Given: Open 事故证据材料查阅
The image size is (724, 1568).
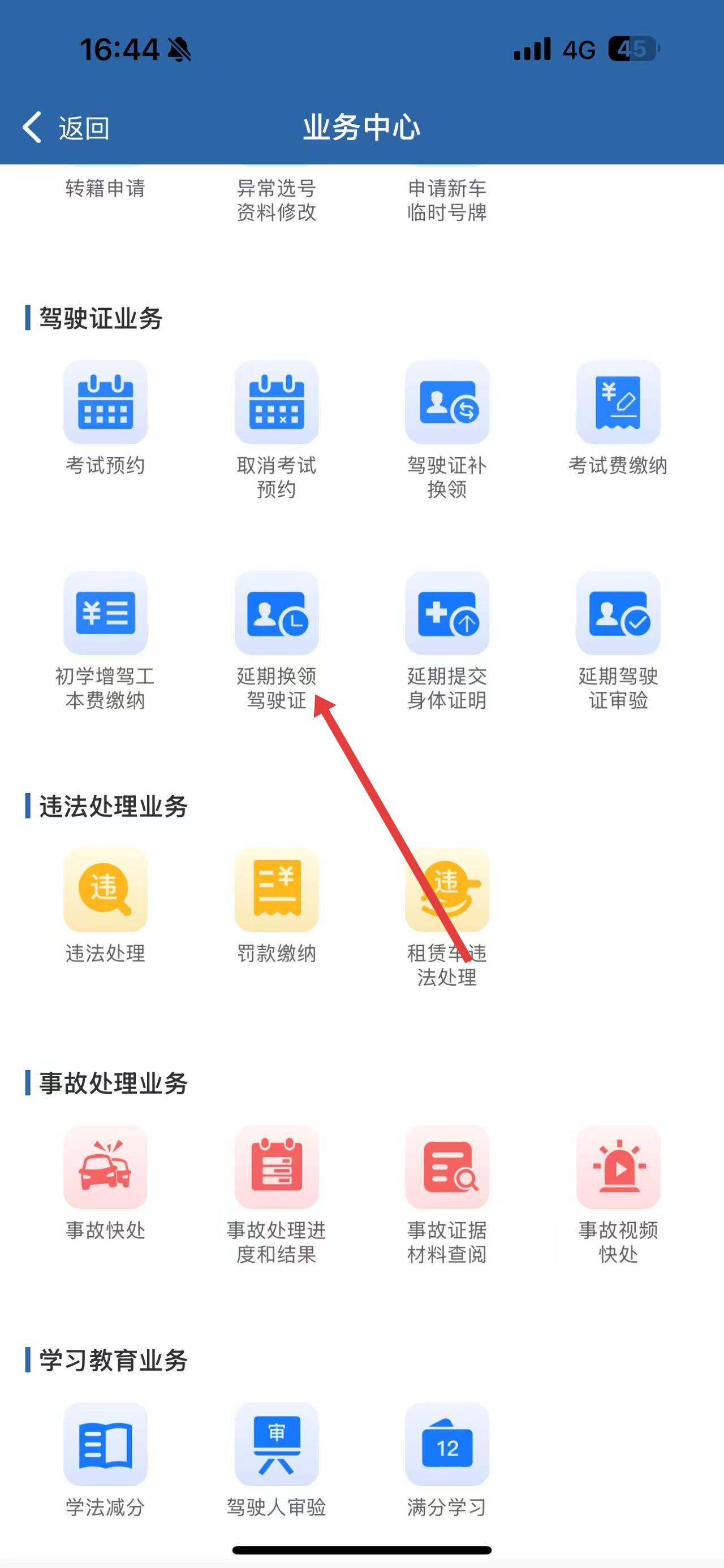Looking at the screenshot, I should click(447, 1167).
